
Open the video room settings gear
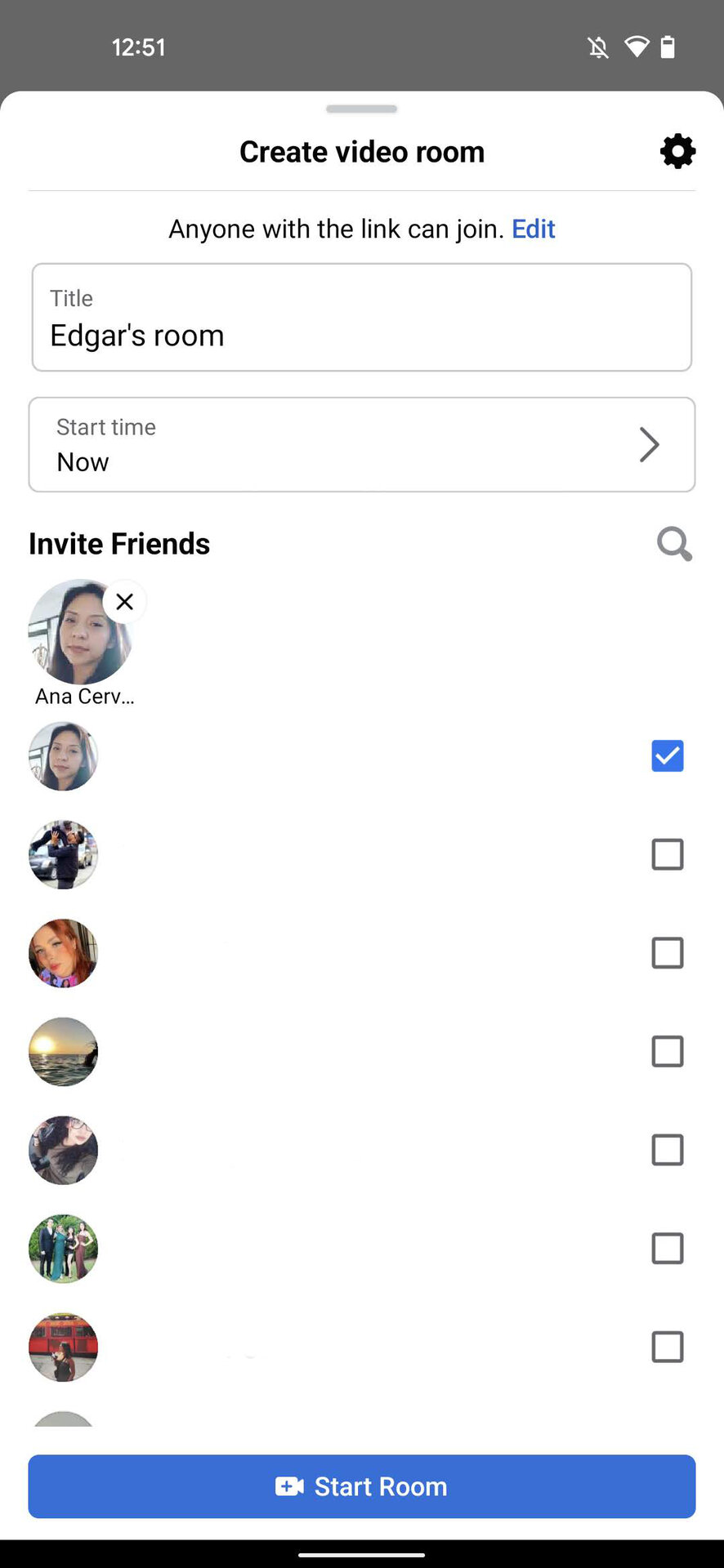coord(677,152)
